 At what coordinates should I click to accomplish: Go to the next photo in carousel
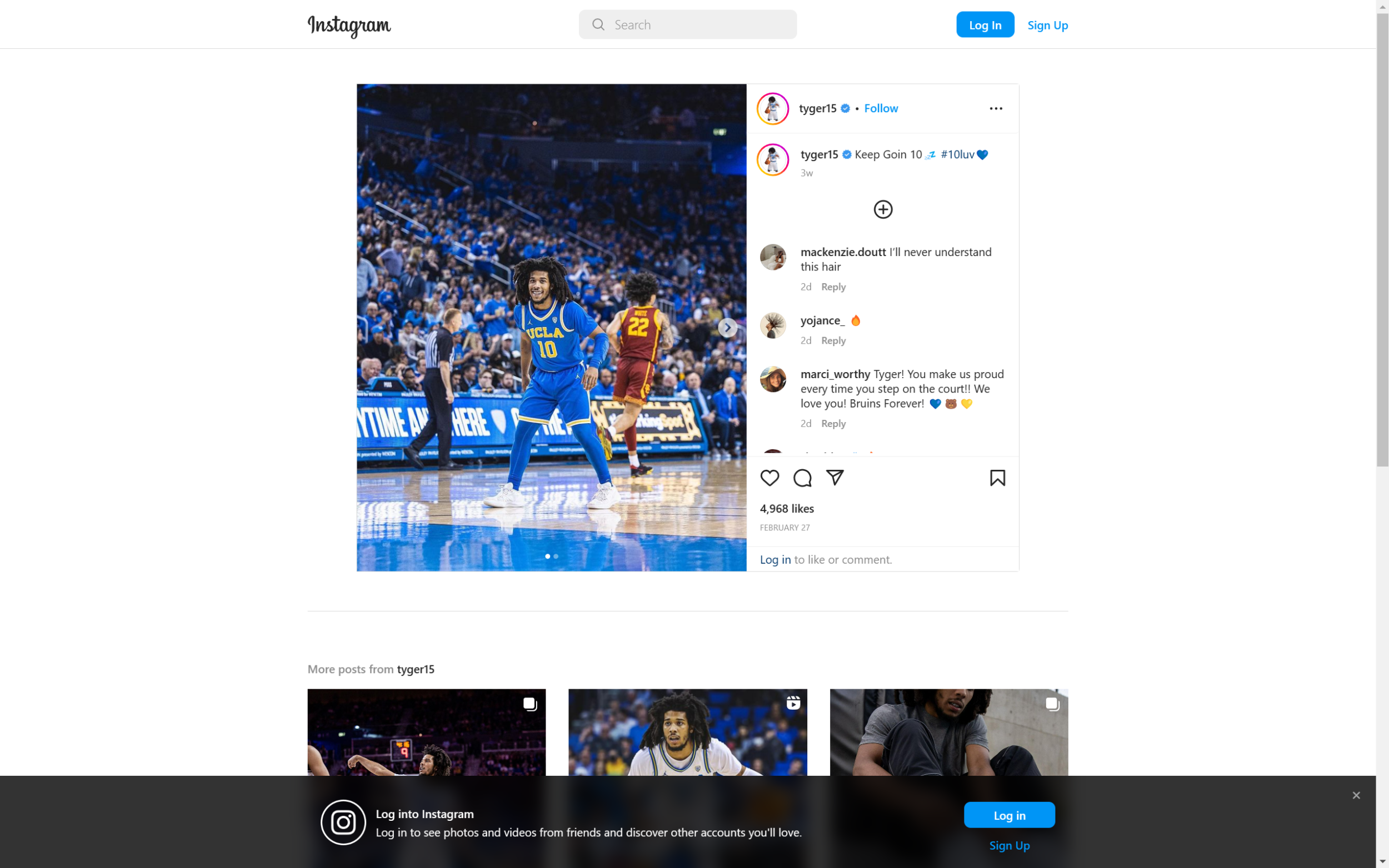(x=727, y=327)
